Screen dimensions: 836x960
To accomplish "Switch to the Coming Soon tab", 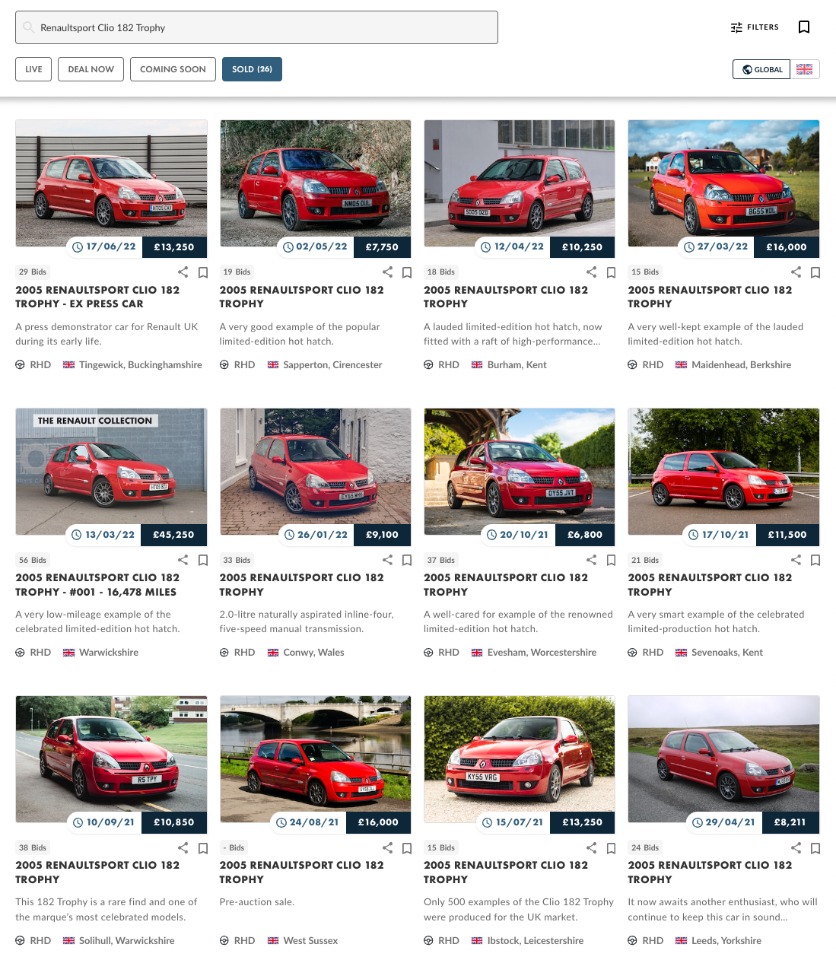I will [172, 69].
